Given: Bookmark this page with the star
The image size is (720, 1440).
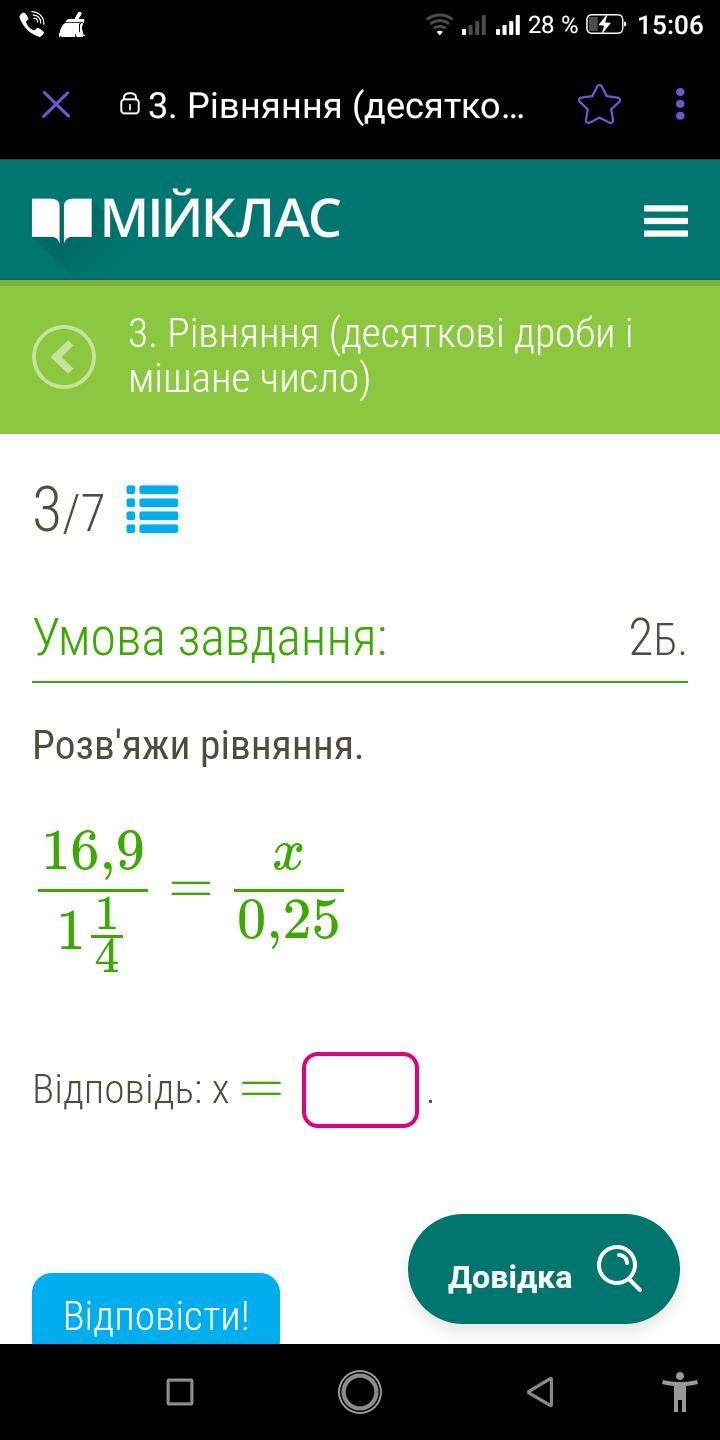Looking at the screenshot, I should pos(599,104).
